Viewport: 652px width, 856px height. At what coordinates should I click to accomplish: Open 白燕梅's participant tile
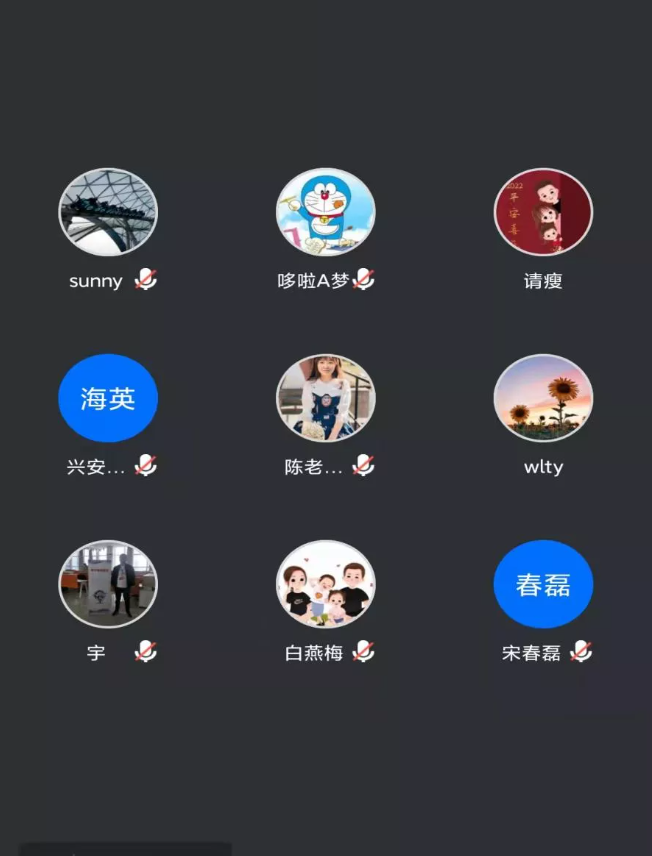(x=325, y=584)
